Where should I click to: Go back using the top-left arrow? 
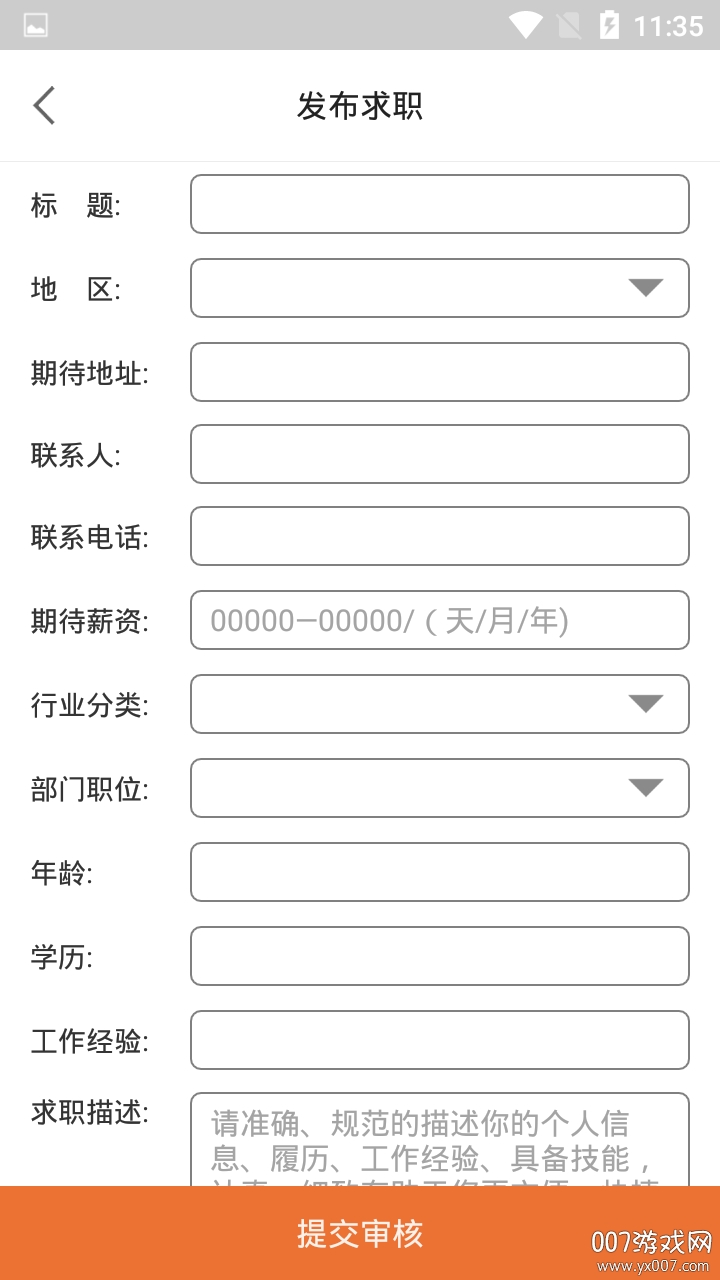[44, 105]
